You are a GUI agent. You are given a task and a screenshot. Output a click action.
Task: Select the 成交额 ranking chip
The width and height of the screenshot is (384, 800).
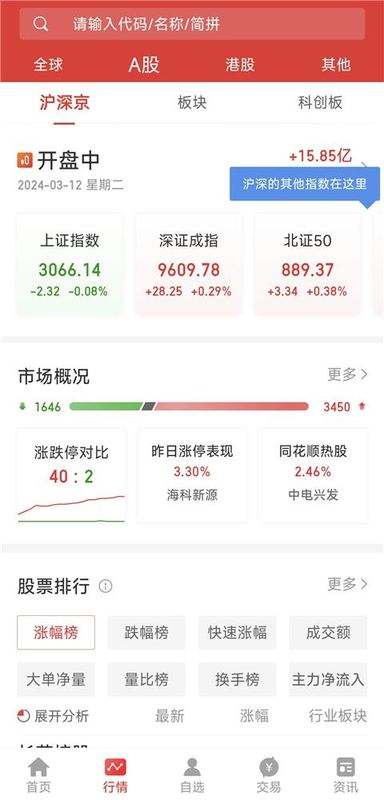[328, 633]
